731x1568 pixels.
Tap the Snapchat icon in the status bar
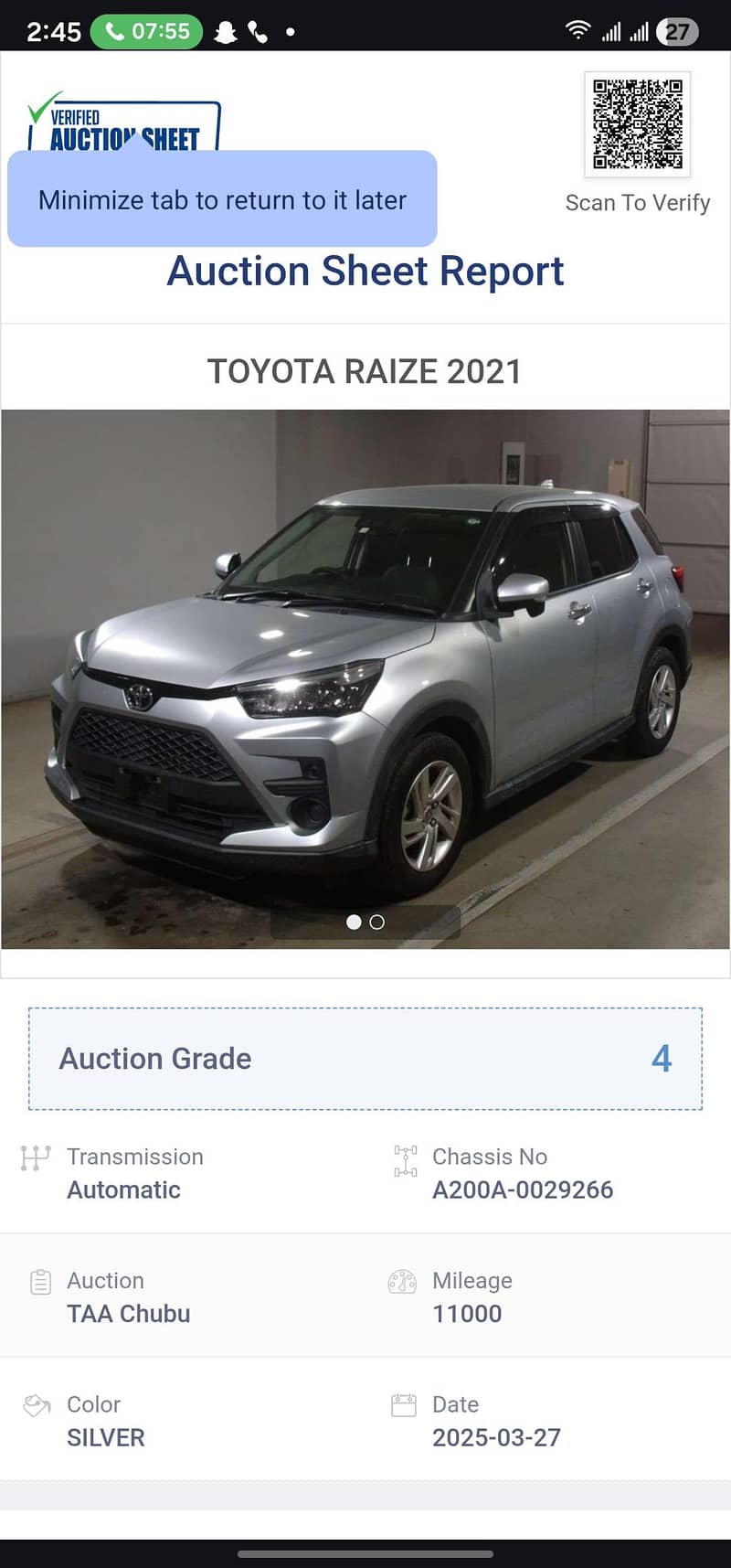point(226,30)
